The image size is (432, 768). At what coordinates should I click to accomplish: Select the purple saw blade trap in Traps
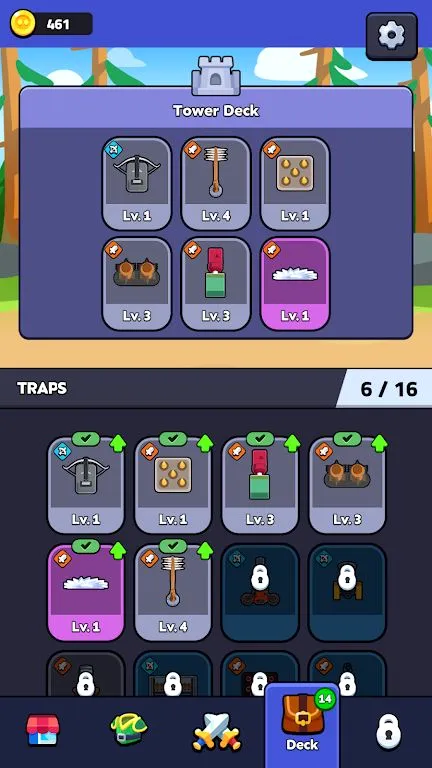pyautogui.click(x=86, y=593)
